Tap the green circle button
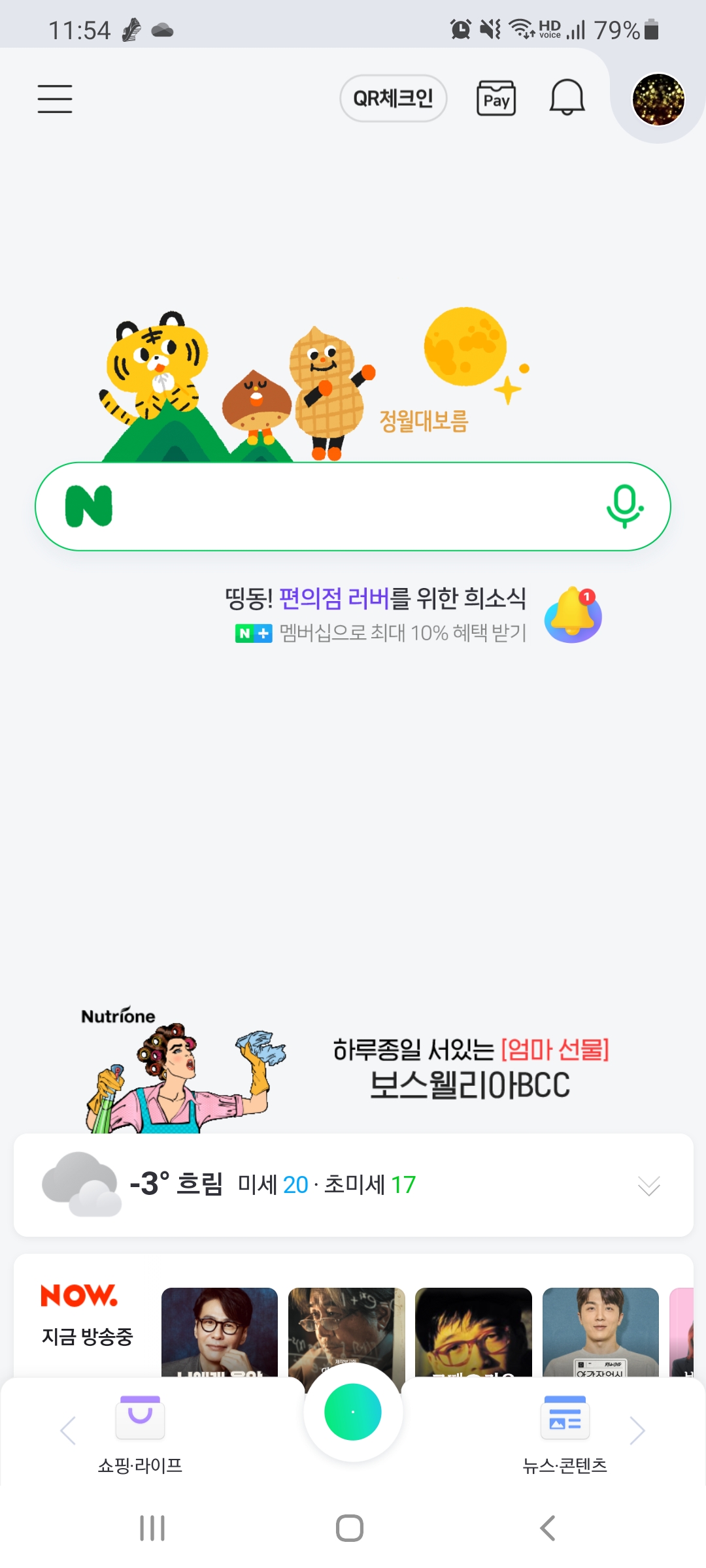The image size is (706, 1568). [x=353, y=1412]
